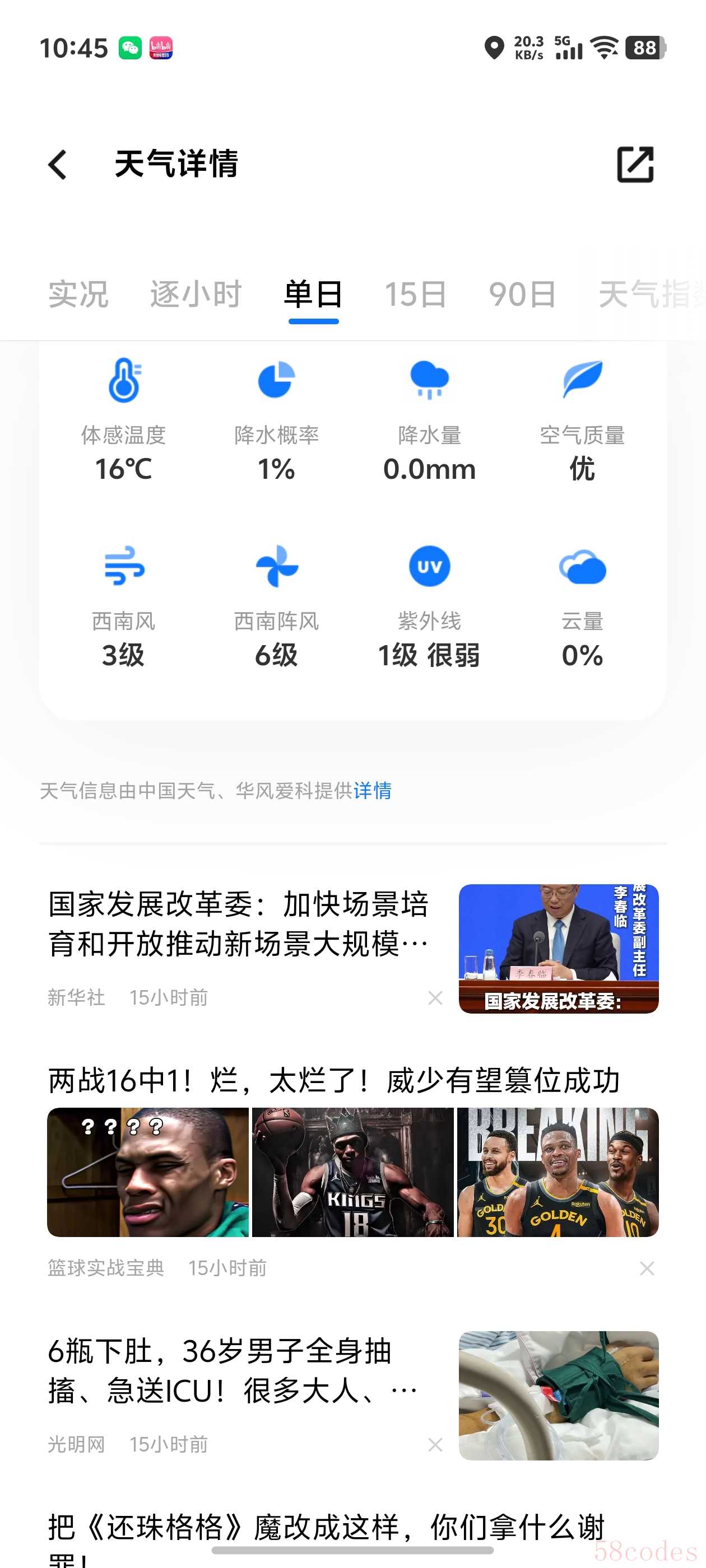Image resolution: width=706 pixels, height=1568 pixels.
Task: Go back from the 天气详情 page
Action: click(x=58, y=165)
